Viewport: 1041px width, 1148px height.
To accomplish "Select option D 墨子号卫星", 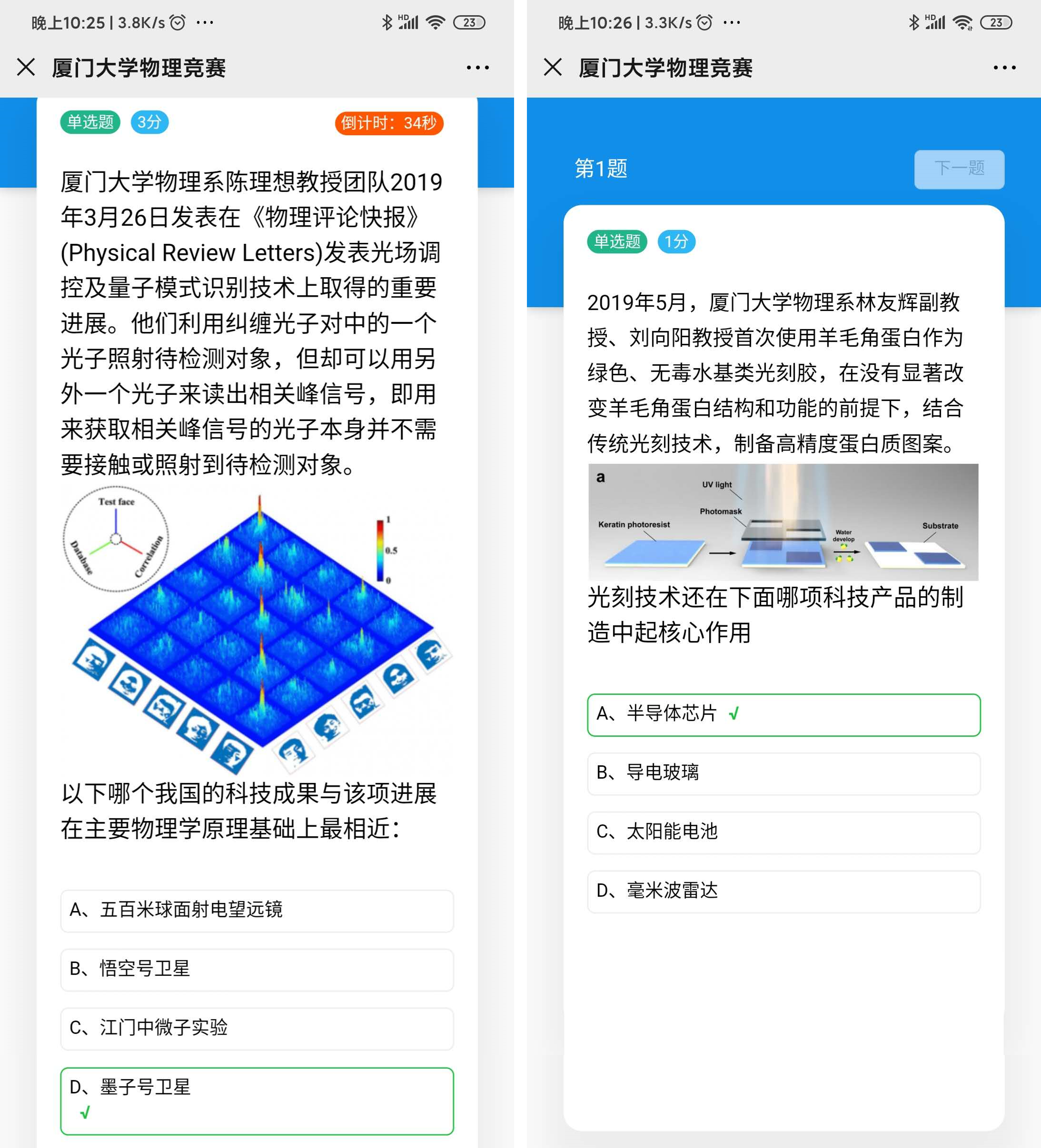I will (257, 1100).
